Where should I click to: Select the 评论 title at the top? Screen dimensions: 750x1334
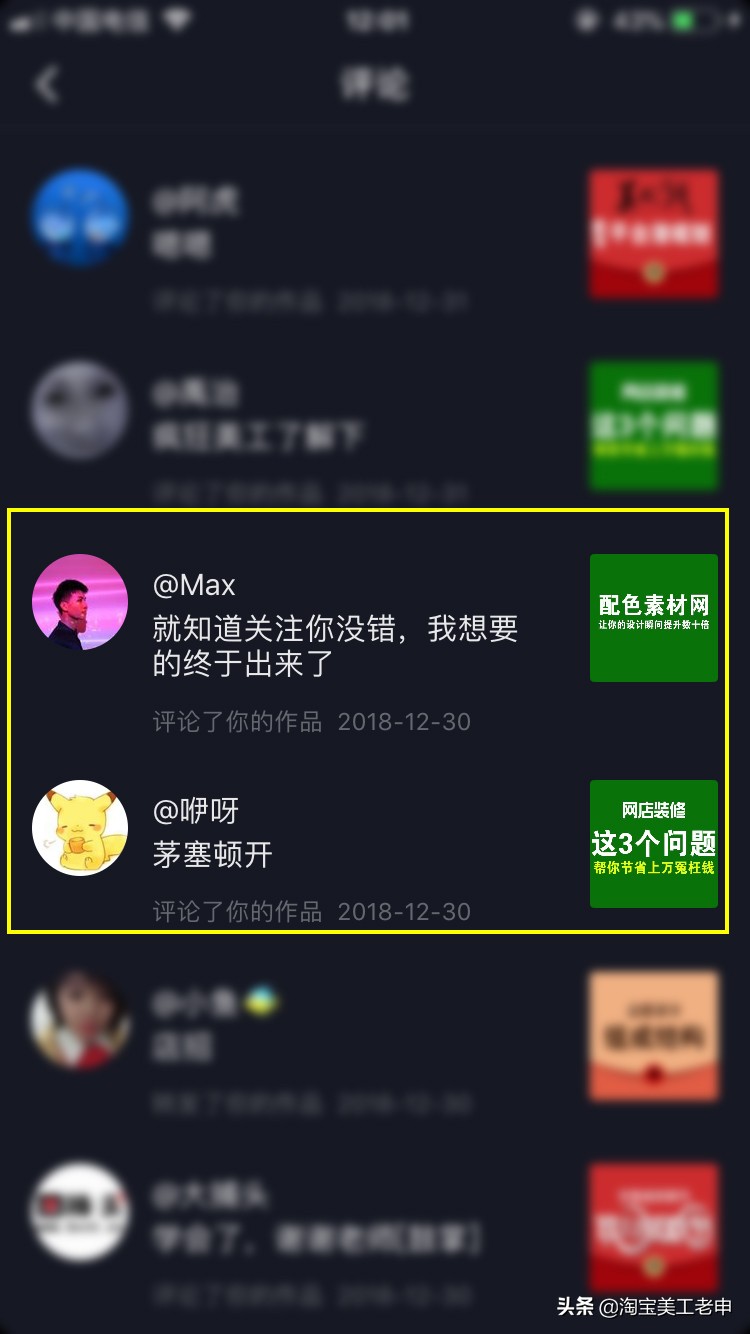point(375,85)
